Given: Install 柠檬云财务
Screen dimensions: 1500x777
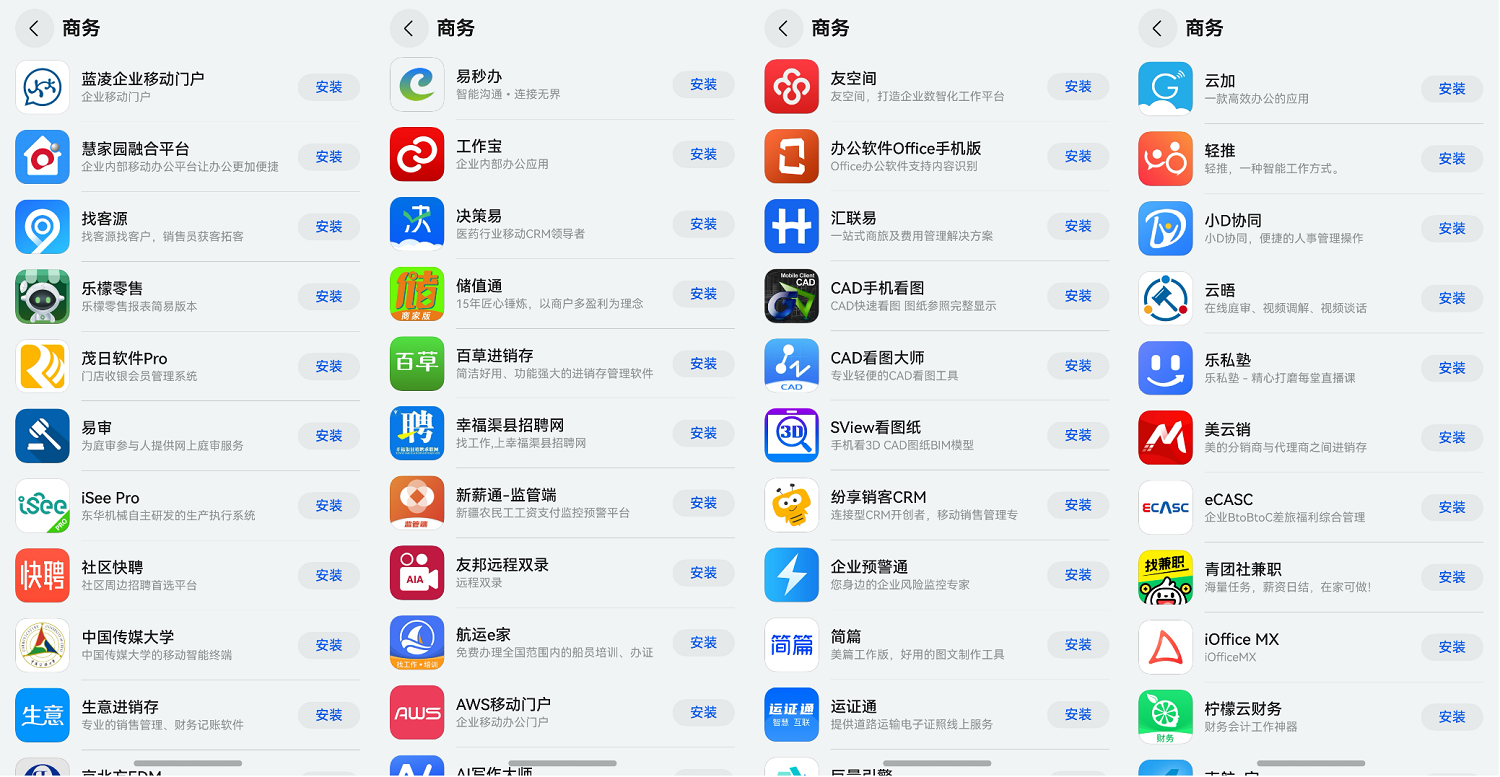Looking at the screenshot, I should point(1451,717).
